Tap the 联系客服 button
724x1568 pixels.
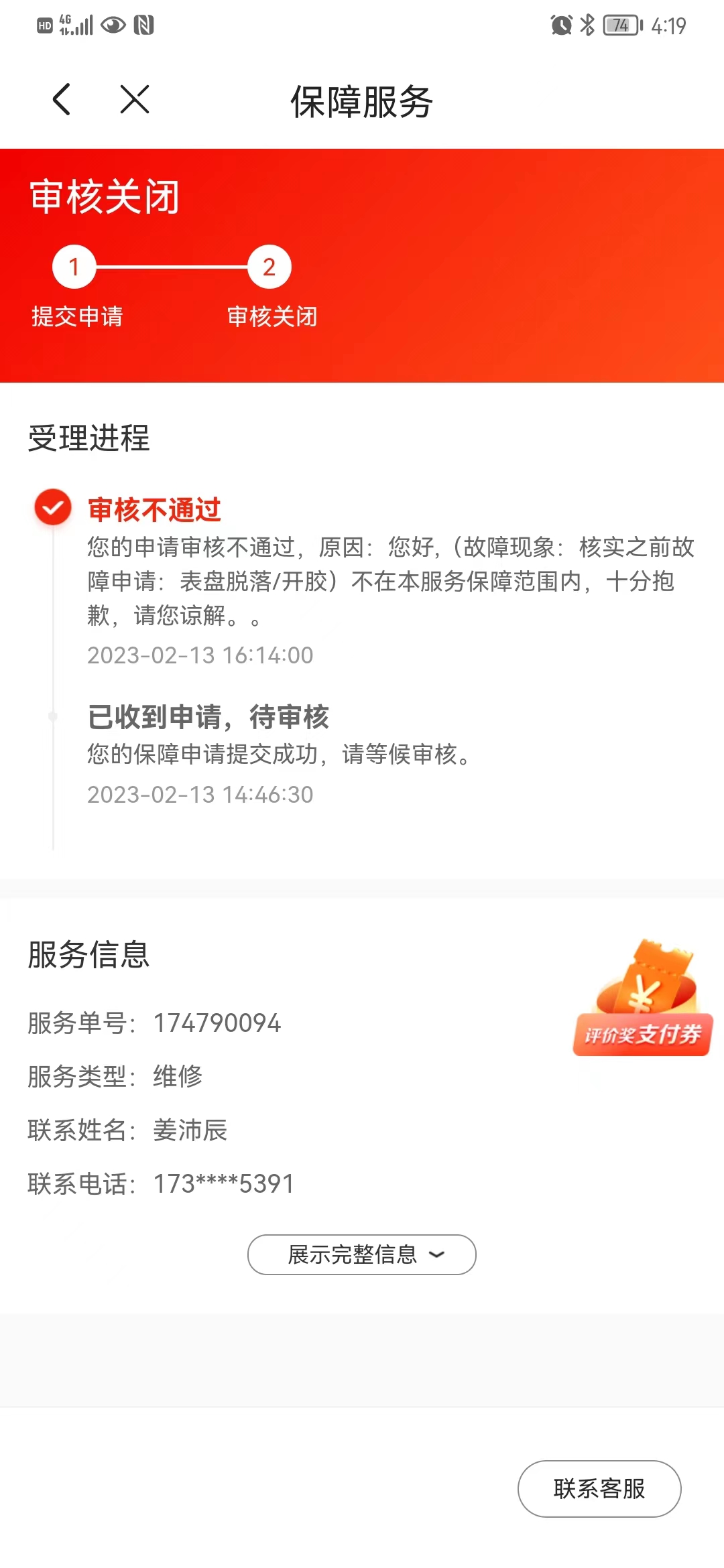[x=599, y=1489]
